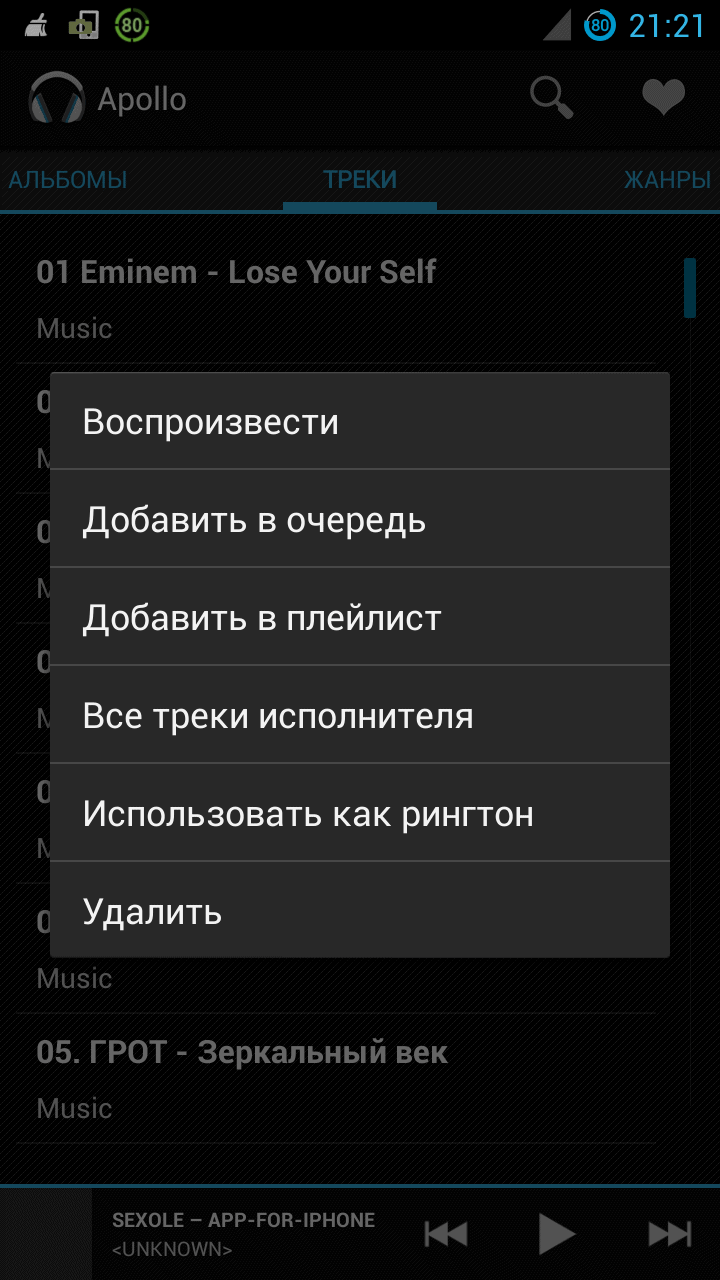Select Использовать как рингтон

[x=360, y=814]
